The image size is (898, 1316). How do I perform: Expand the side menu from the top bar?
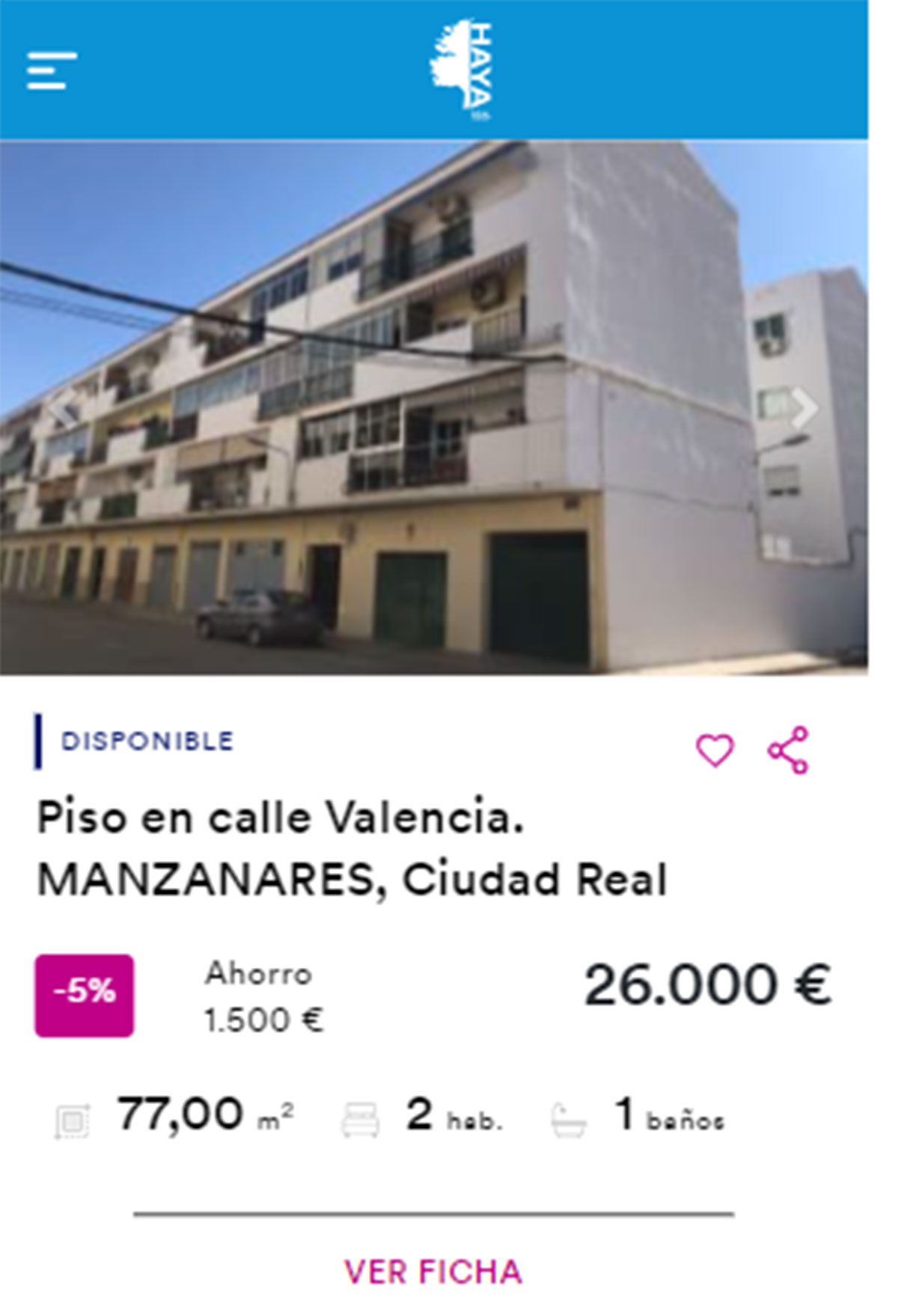tap(49, 71)
